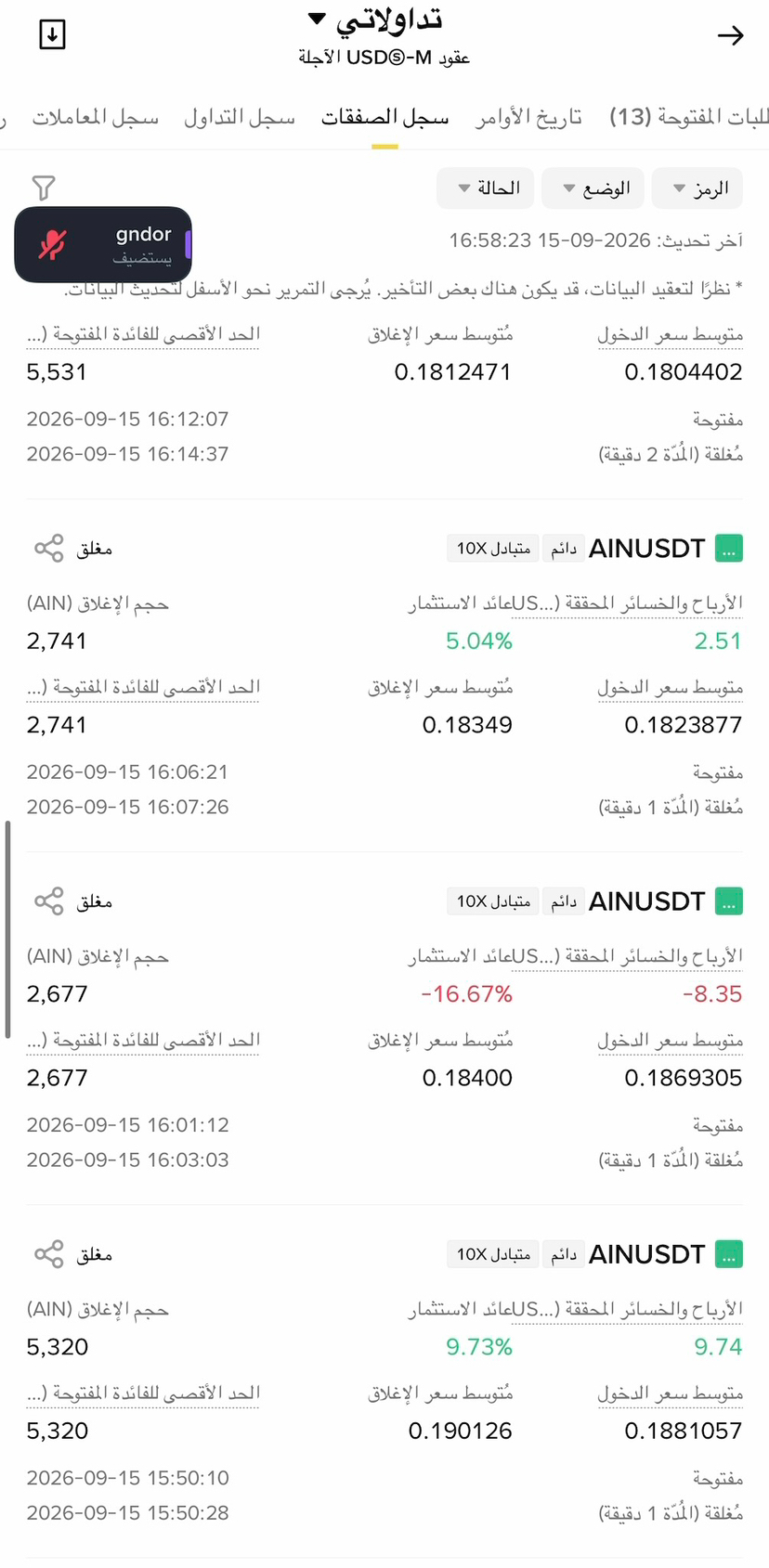This screenshot has height=1568, width=769.
Task: Switch to تاريخ الأوامر tab
Action: tap(528, 118)
